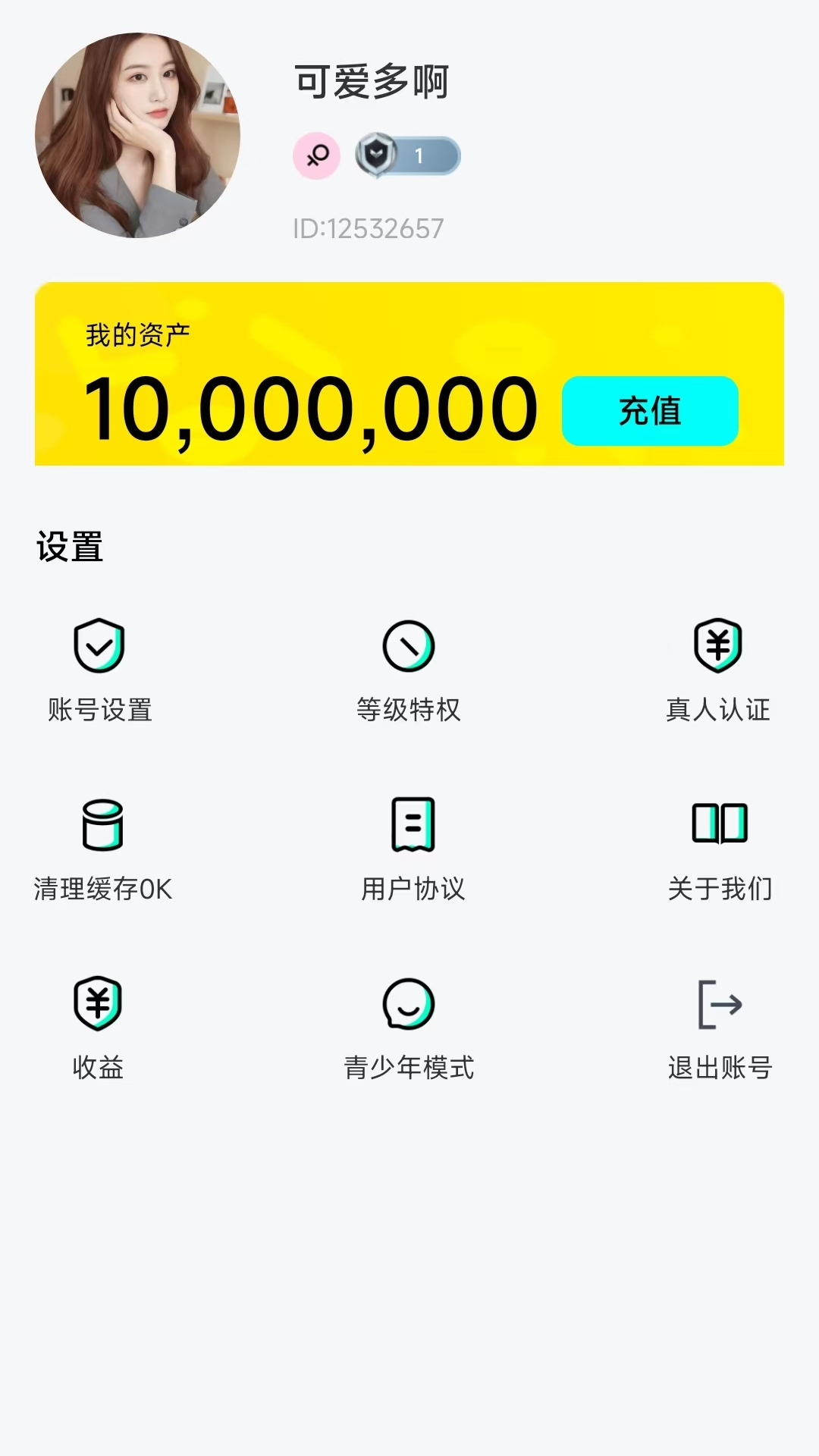Viewport: 819px width, 1456px height.
Task: Open 真人认证 real-person verification
Action: pyautogui.click(x=717, y=669)
